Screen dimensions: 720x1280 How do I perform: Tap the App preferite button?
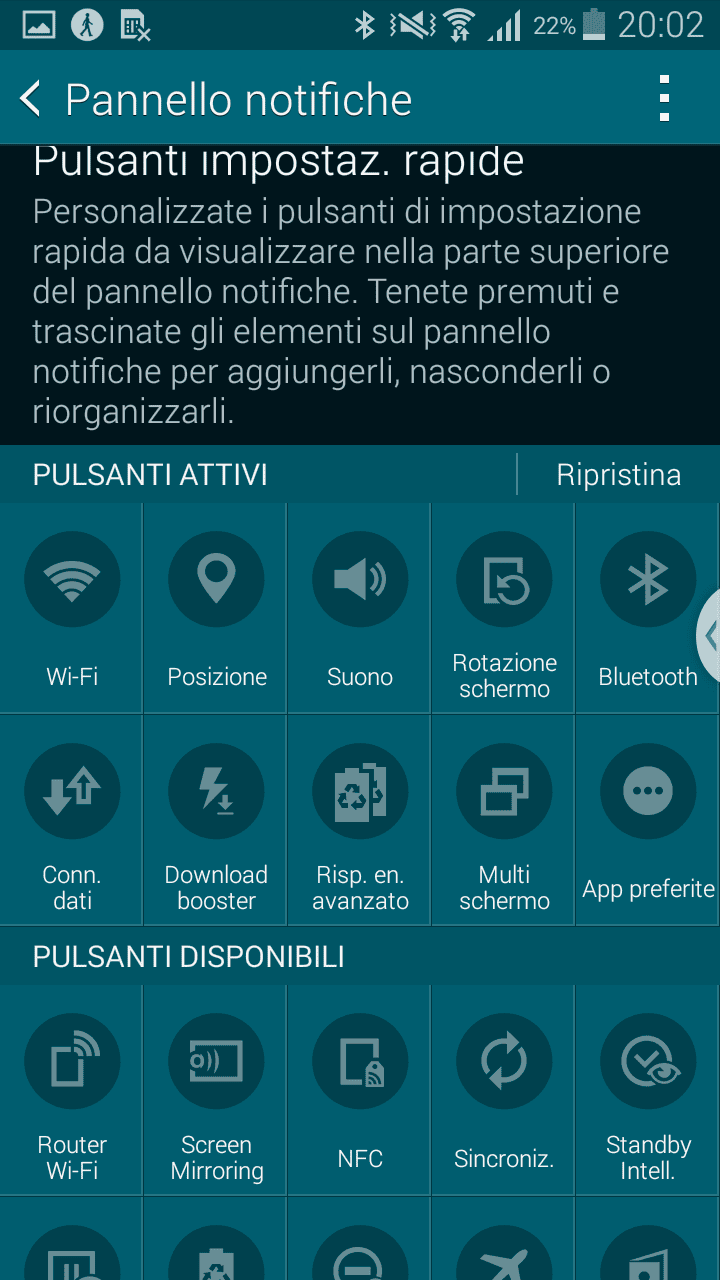pyautogui.click(x=648, y=820)
